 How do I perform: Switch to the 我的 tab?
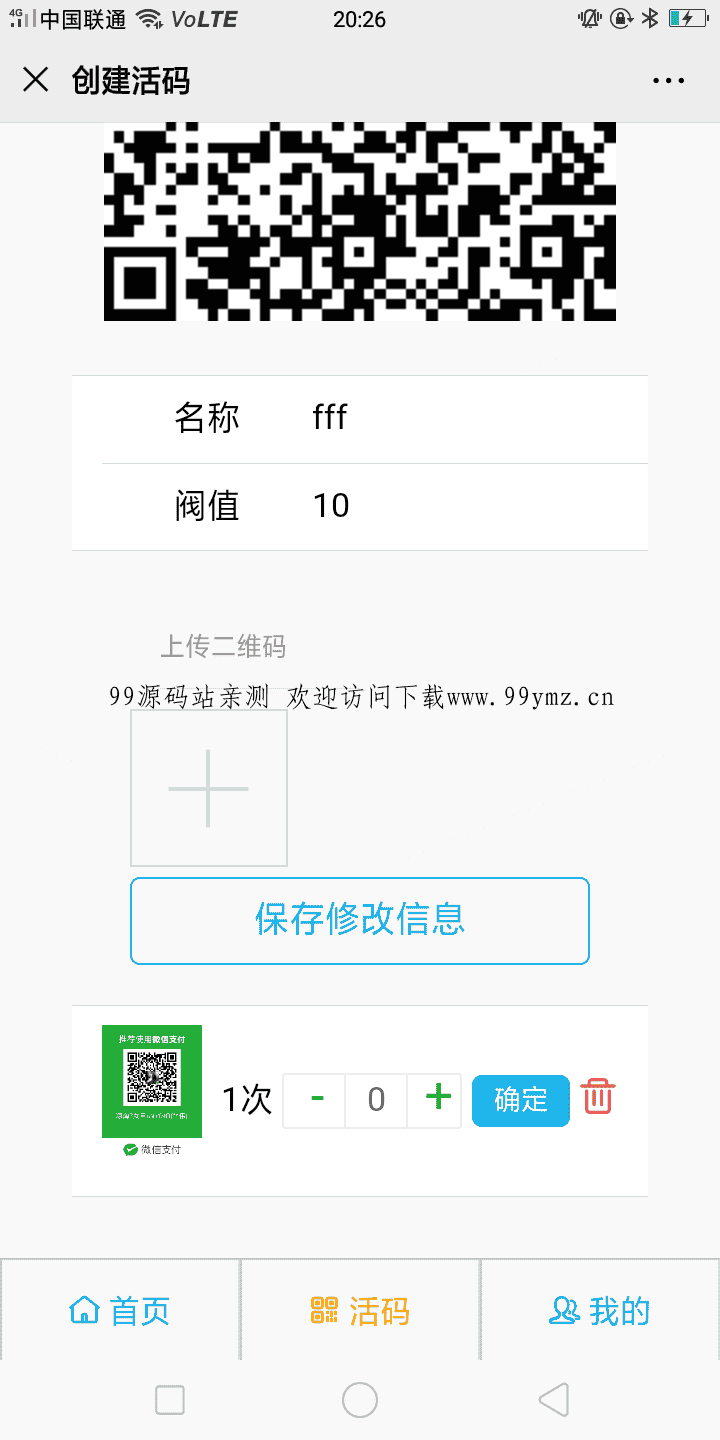coord(600,1310)
